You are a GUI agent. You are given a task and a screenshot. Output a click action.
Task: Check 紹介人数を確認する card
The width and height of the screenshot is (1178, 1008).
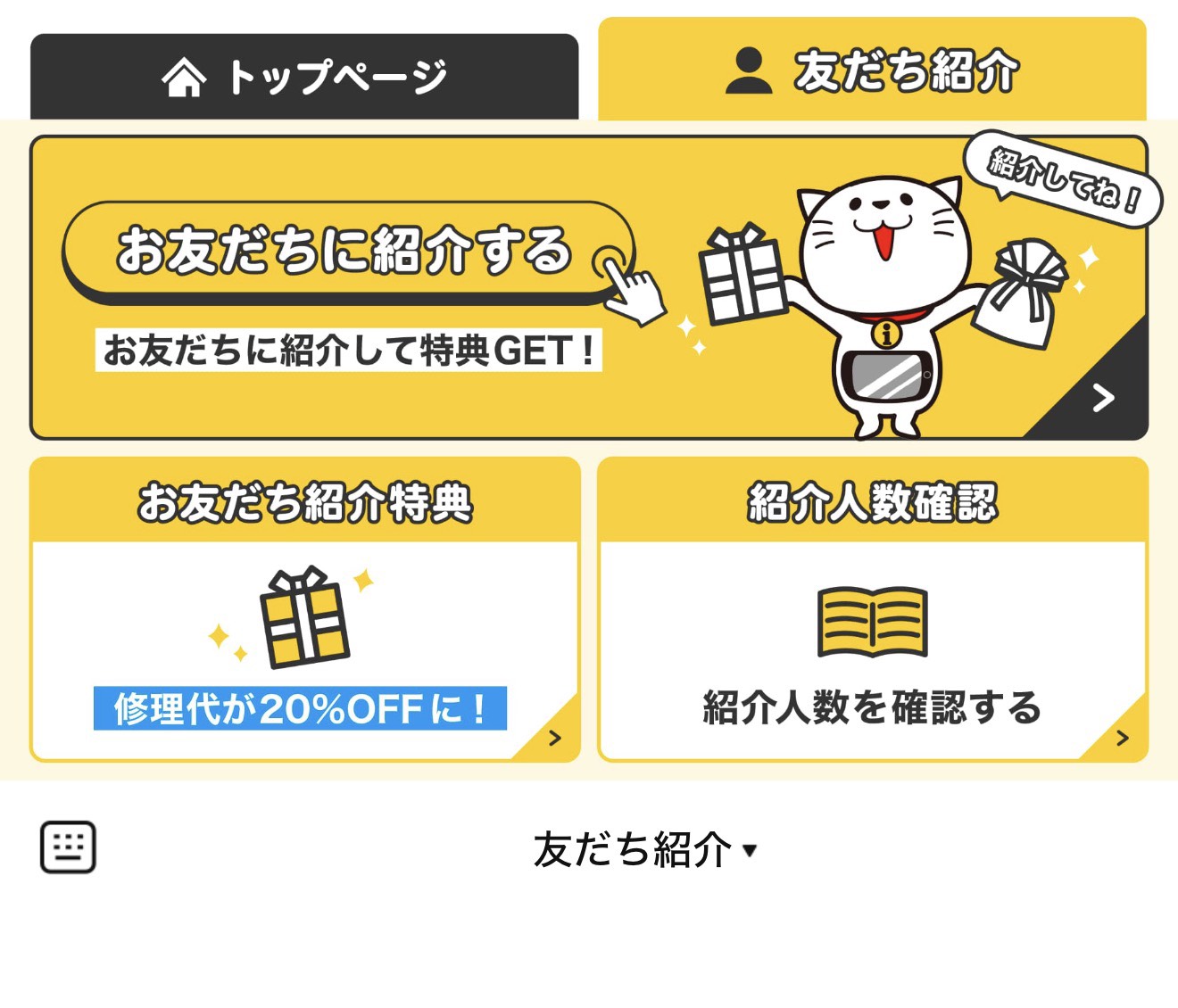872,609
